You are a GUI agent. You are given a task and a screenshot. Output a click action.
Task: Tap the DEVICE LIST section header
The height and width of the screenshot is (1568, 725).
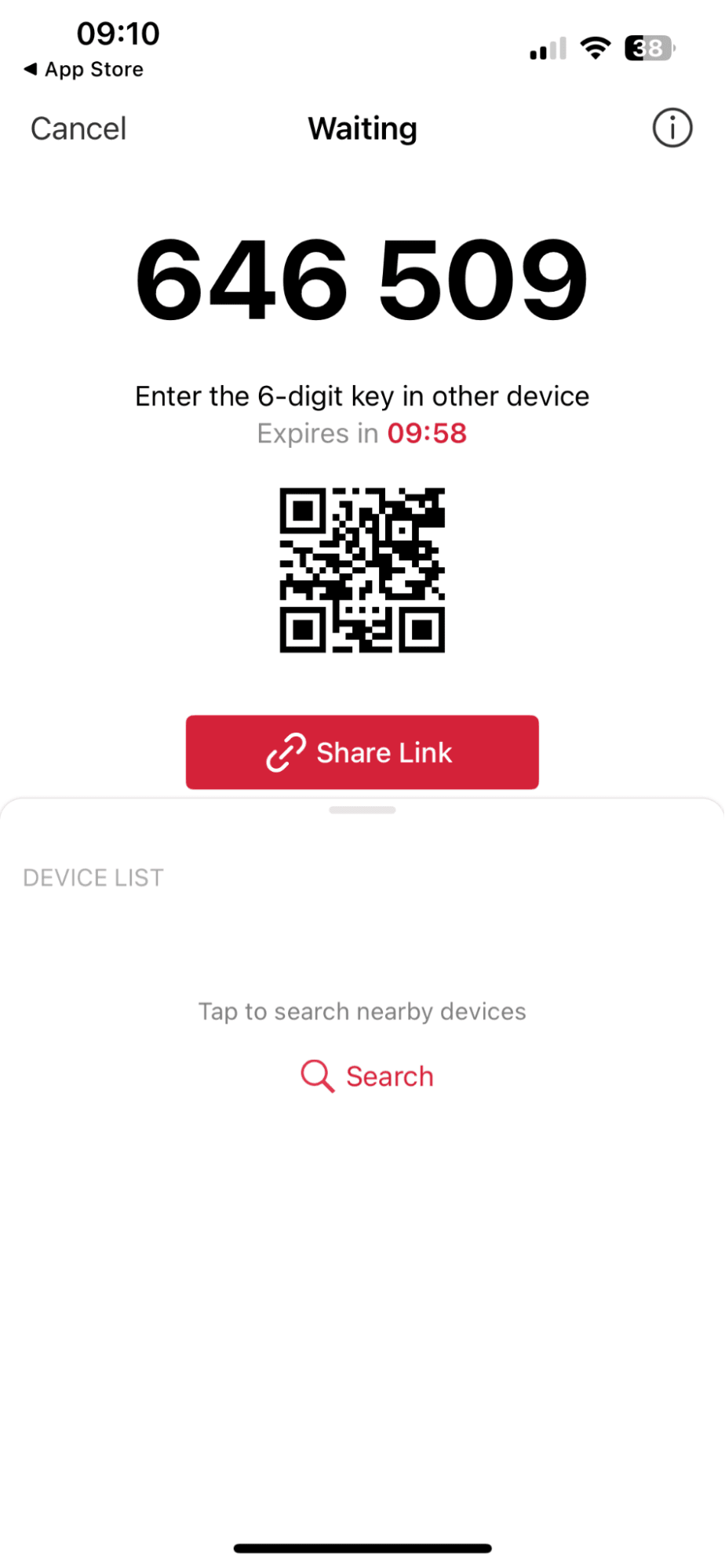click(x=93, y=877)
